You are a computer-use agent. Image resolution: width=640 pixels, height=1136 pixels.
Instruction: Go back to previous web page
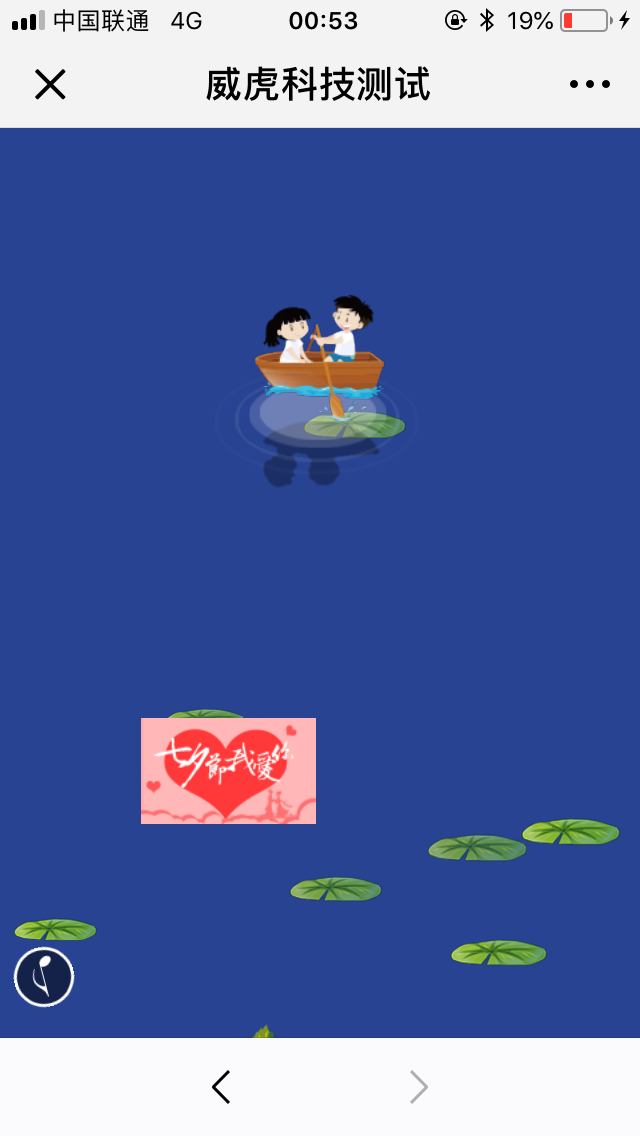click(x=221, y=1087)
